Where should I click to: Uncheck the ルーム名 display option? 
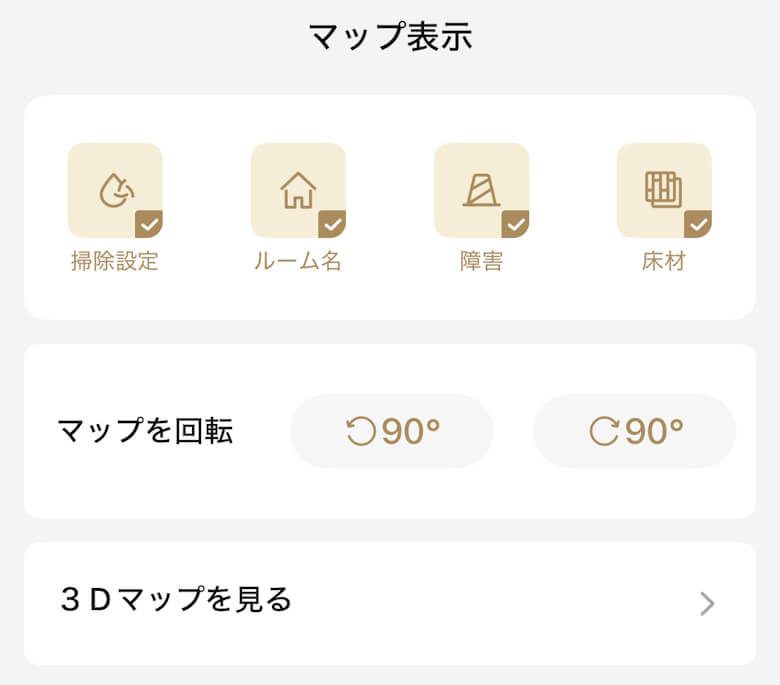point(298,190)
